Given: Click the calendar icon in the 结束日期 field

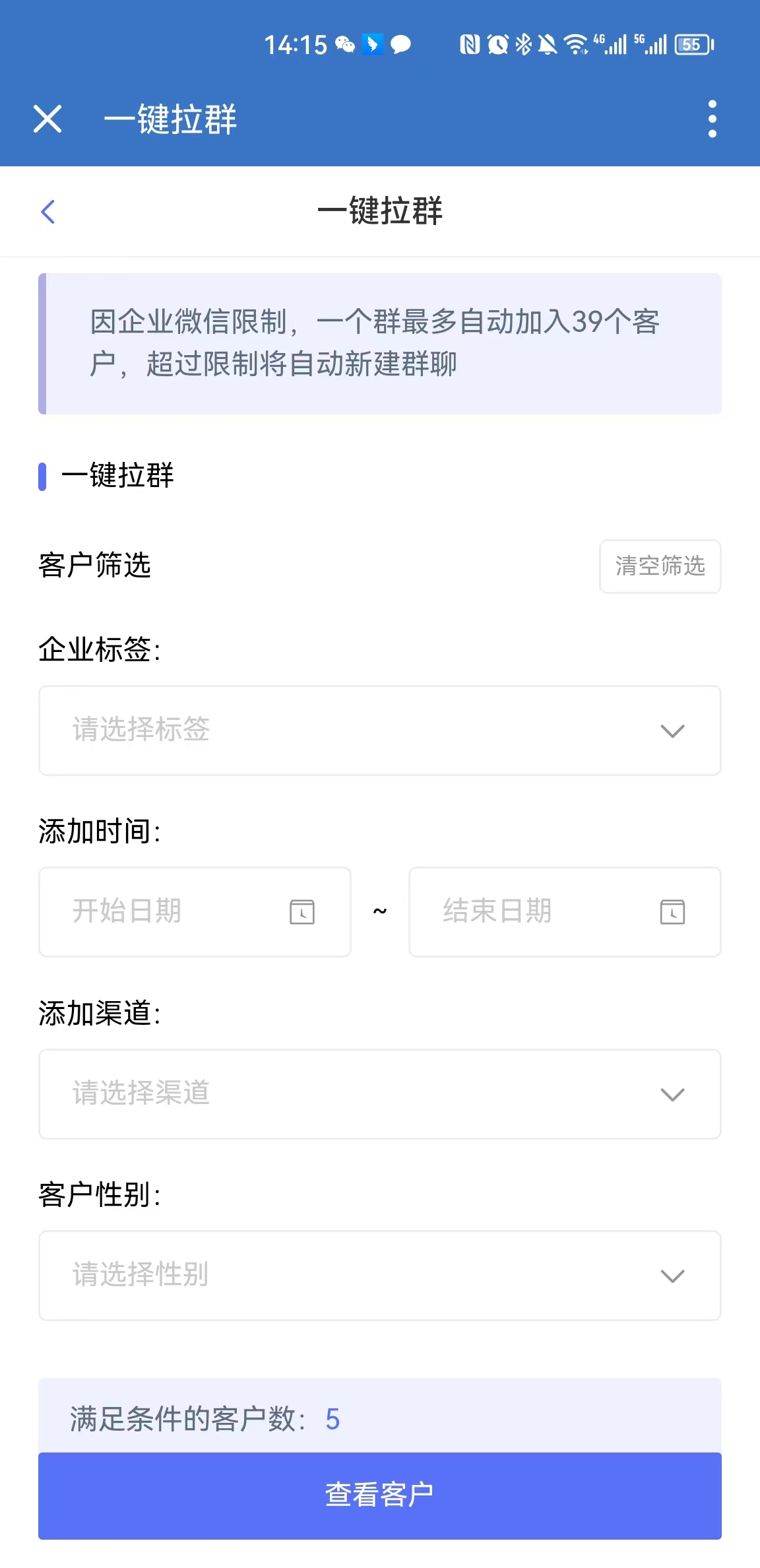Looking at the screenshot, I should click(x=672, y=912).
